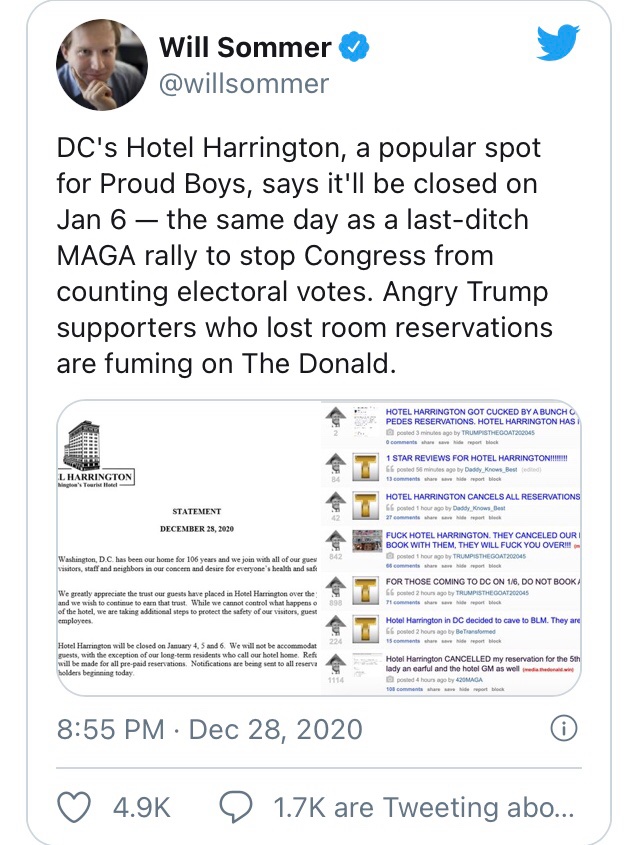
Task: Open the Will Sommer display name link
Action: [246, 47]
